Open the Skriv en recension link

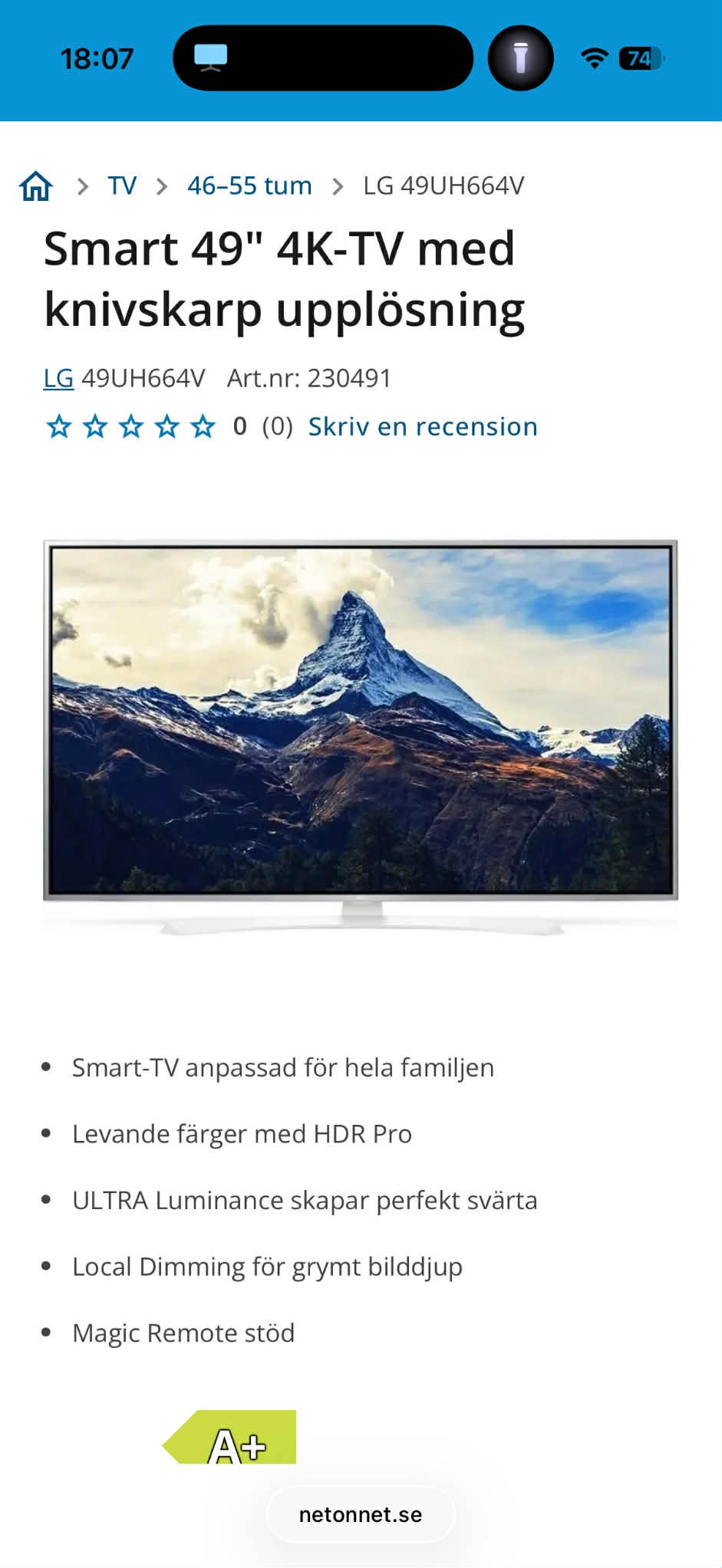[x=422, y=426]
